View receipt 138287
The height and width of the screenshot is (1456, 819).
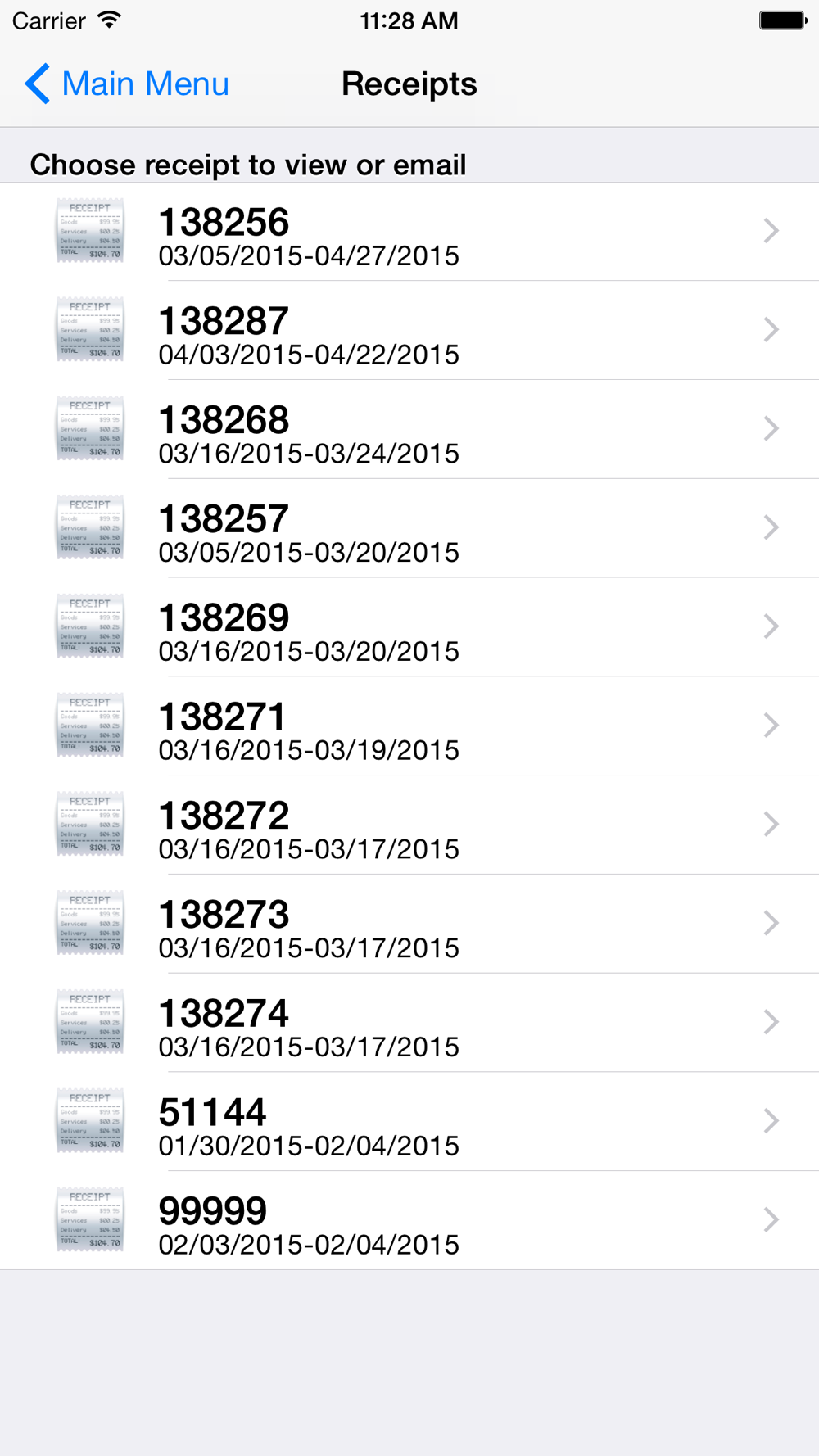[x=409, y=331]
